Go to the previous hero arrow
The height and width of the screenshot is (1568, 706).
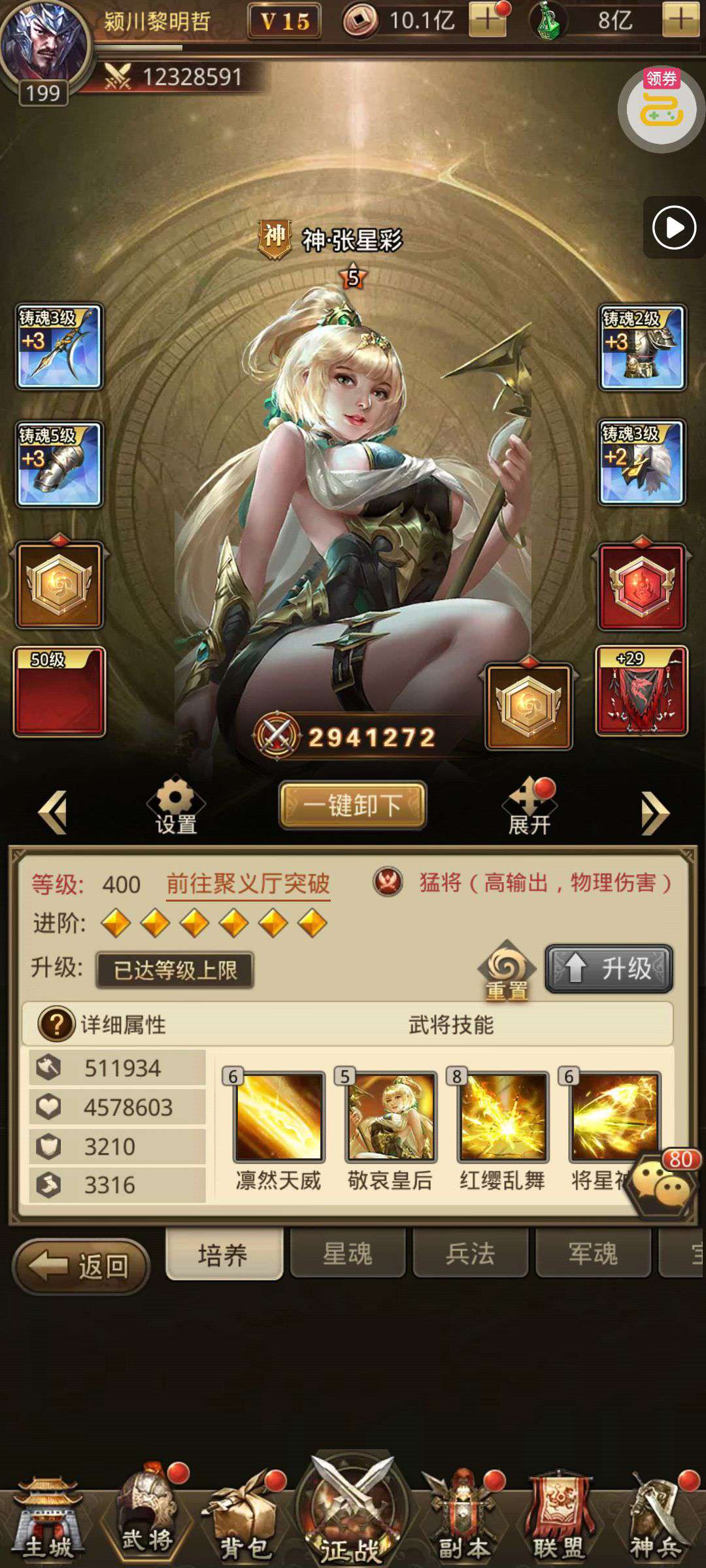[x=53, y=812]
